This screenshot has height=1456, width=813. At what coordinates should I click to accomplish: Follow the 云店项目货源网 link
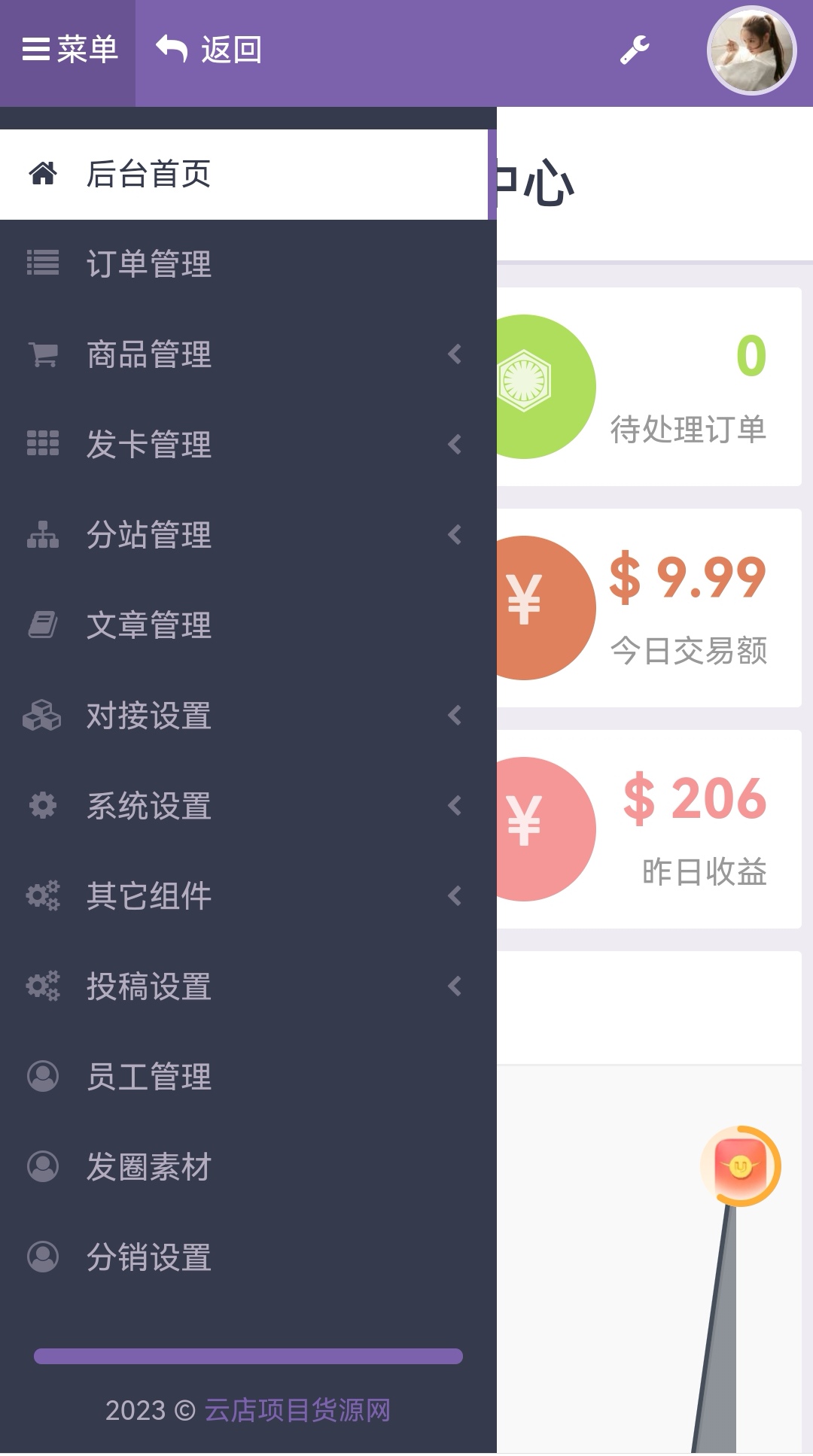(x=297, y=1410)
